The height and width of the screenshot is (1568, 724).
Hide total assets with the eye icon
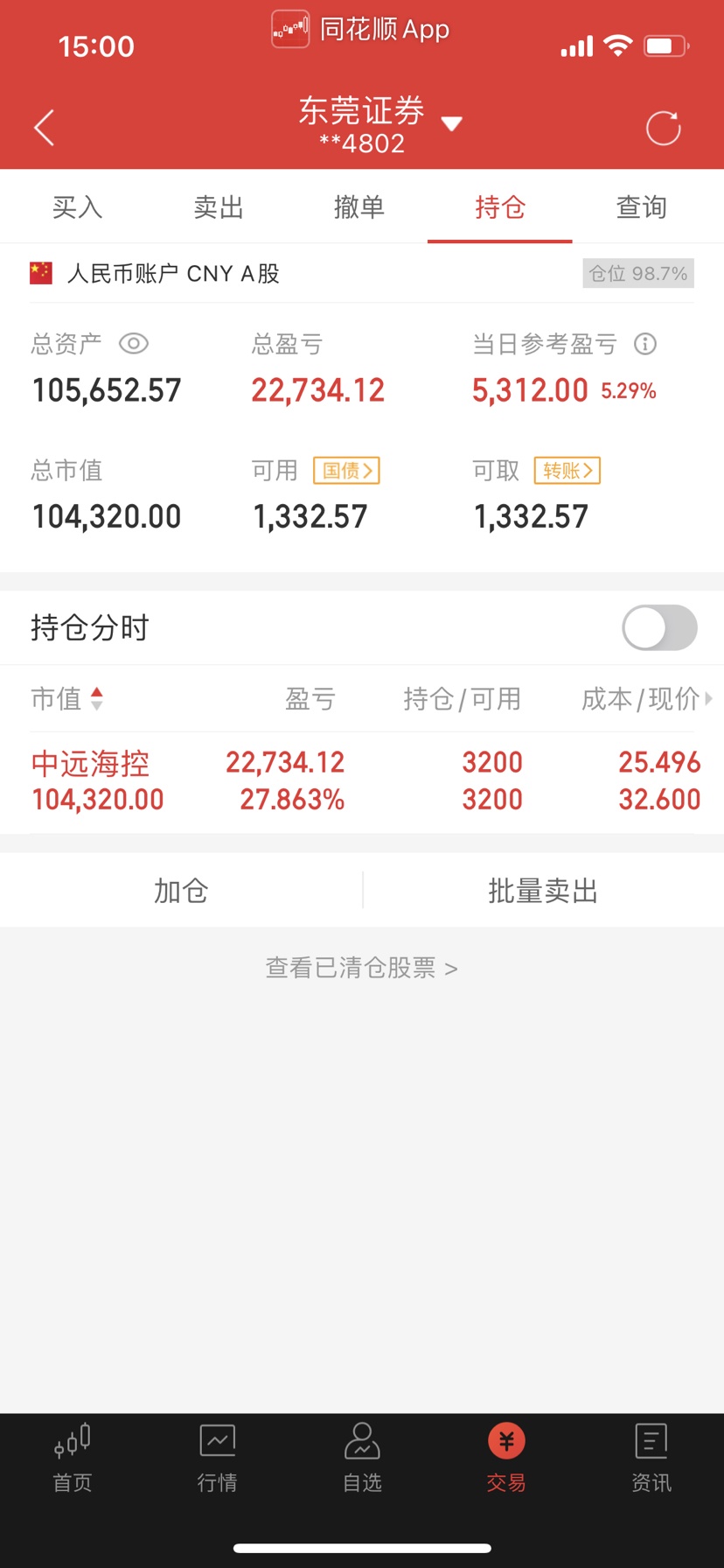click(134, 344)
